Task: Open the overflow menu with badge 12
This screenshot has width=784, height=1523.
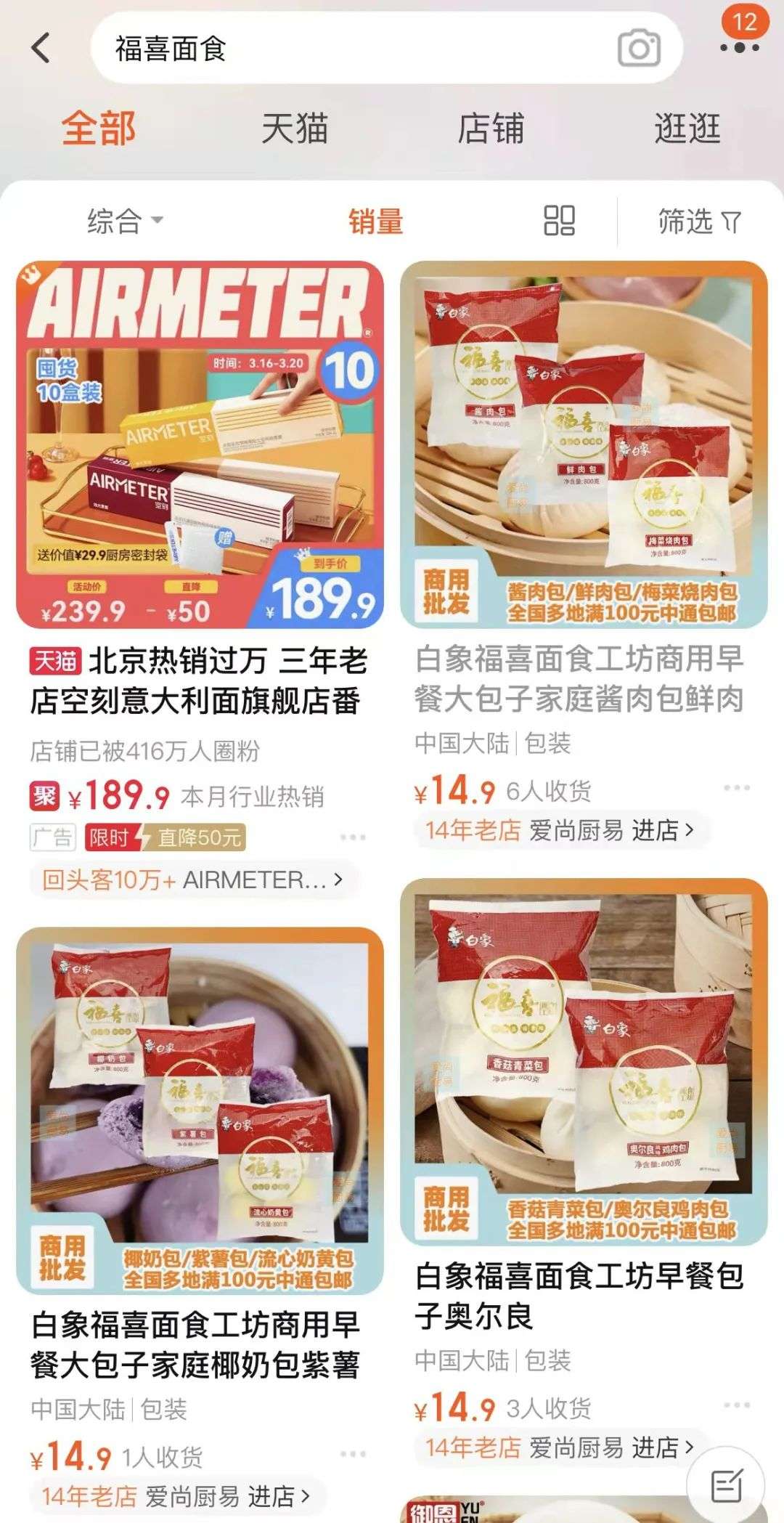Action: (x=739, y=46)
